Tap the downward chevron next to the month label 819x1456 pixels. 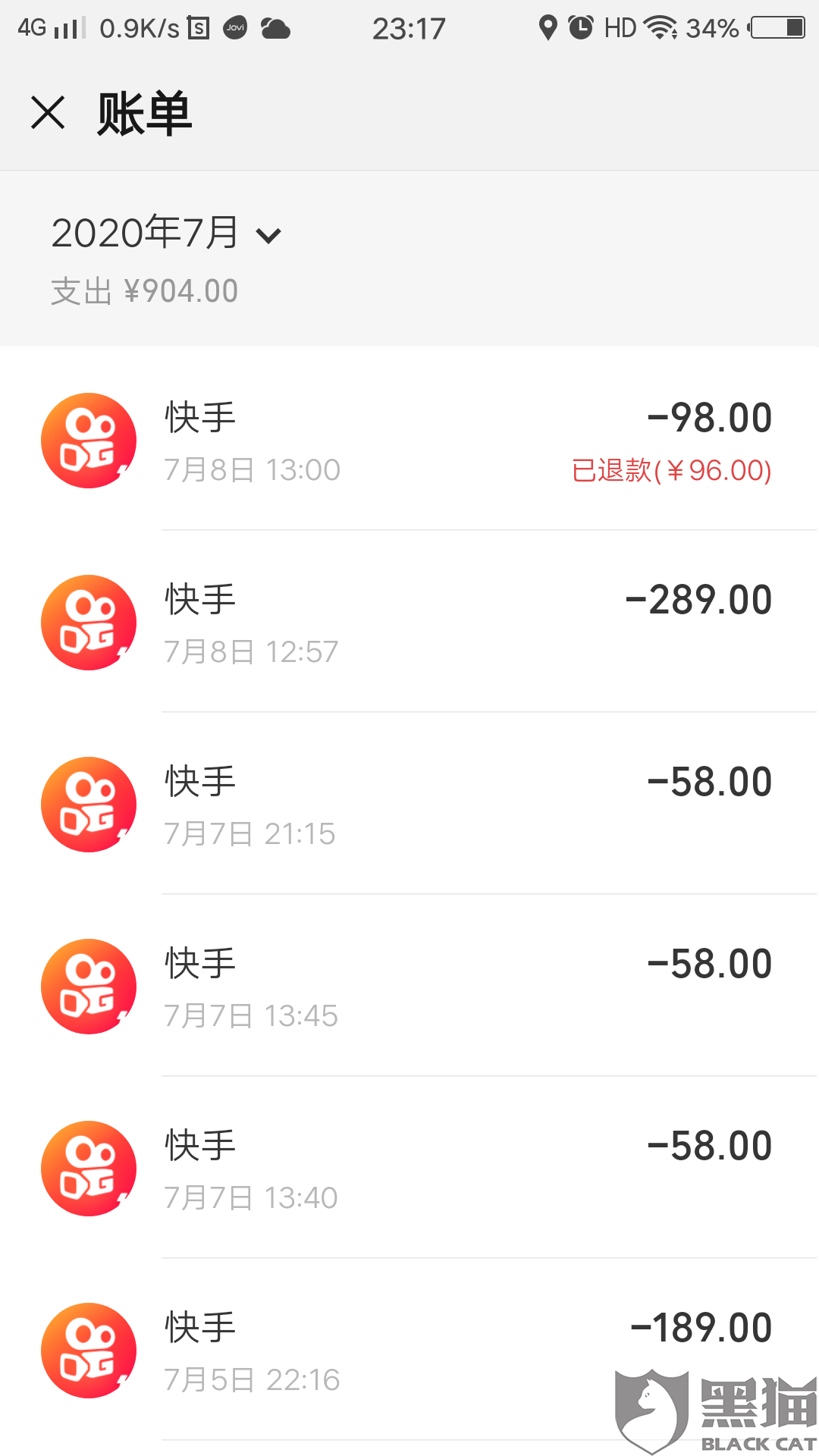click(271, 235)
